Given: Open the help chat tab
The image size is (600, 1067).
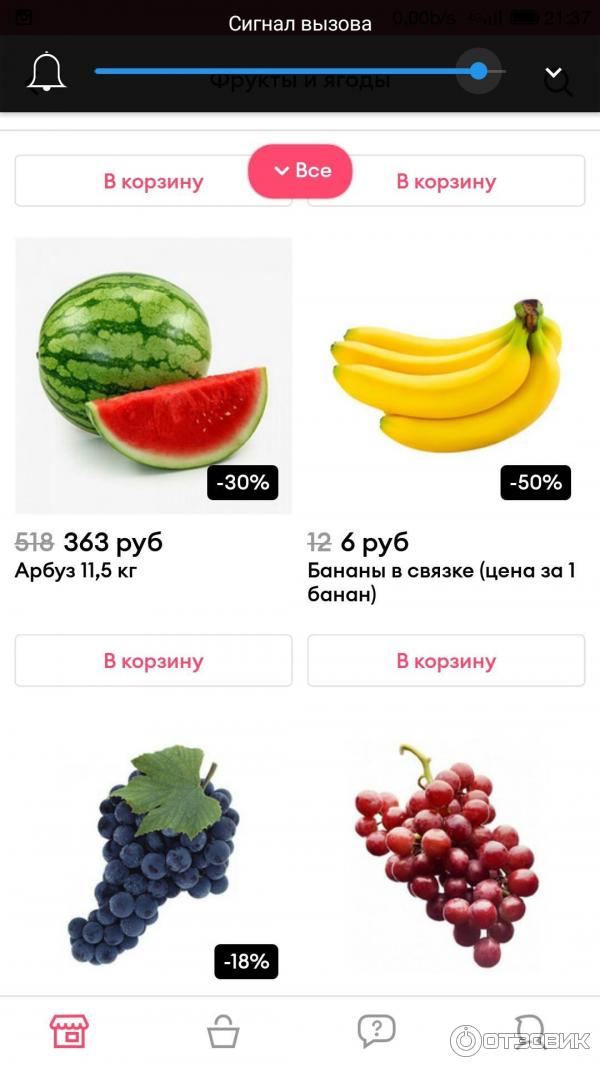Looking at the screenshot, I should [376, 1030].
